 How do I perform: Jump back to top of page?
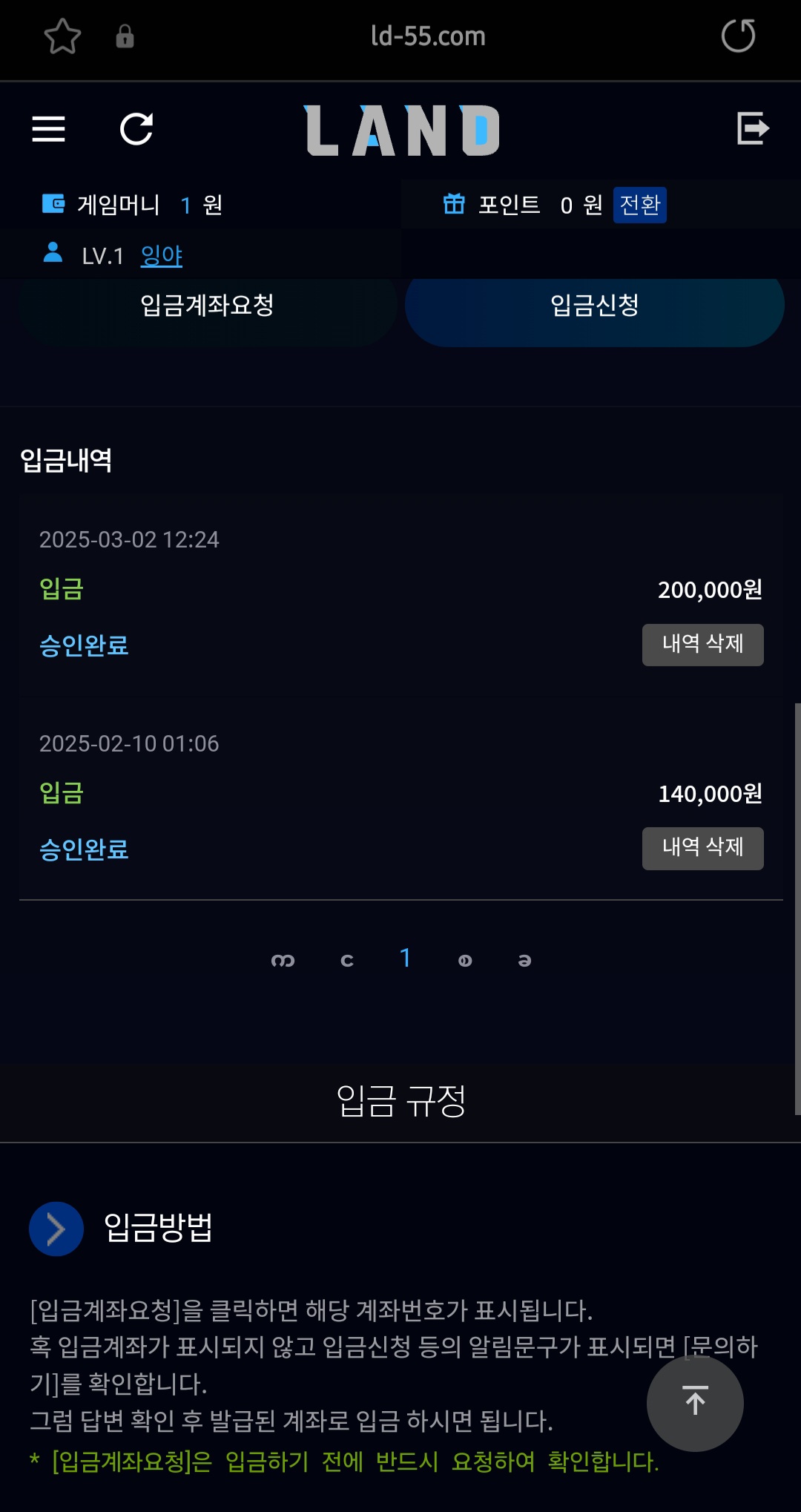point(695,1402)
